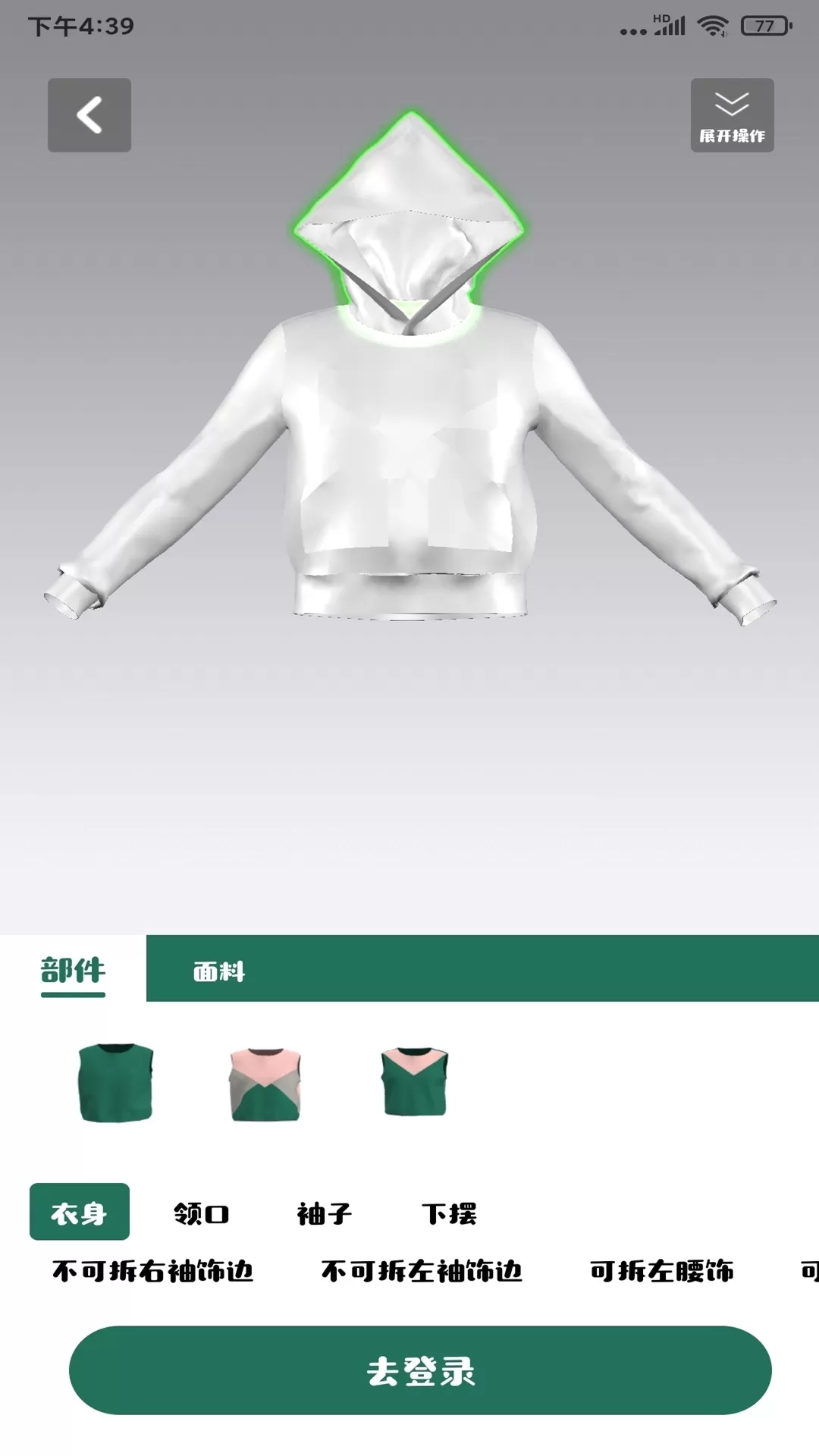
Task: Choose the pink, gray and green body style
Action: coord(265,1084)
